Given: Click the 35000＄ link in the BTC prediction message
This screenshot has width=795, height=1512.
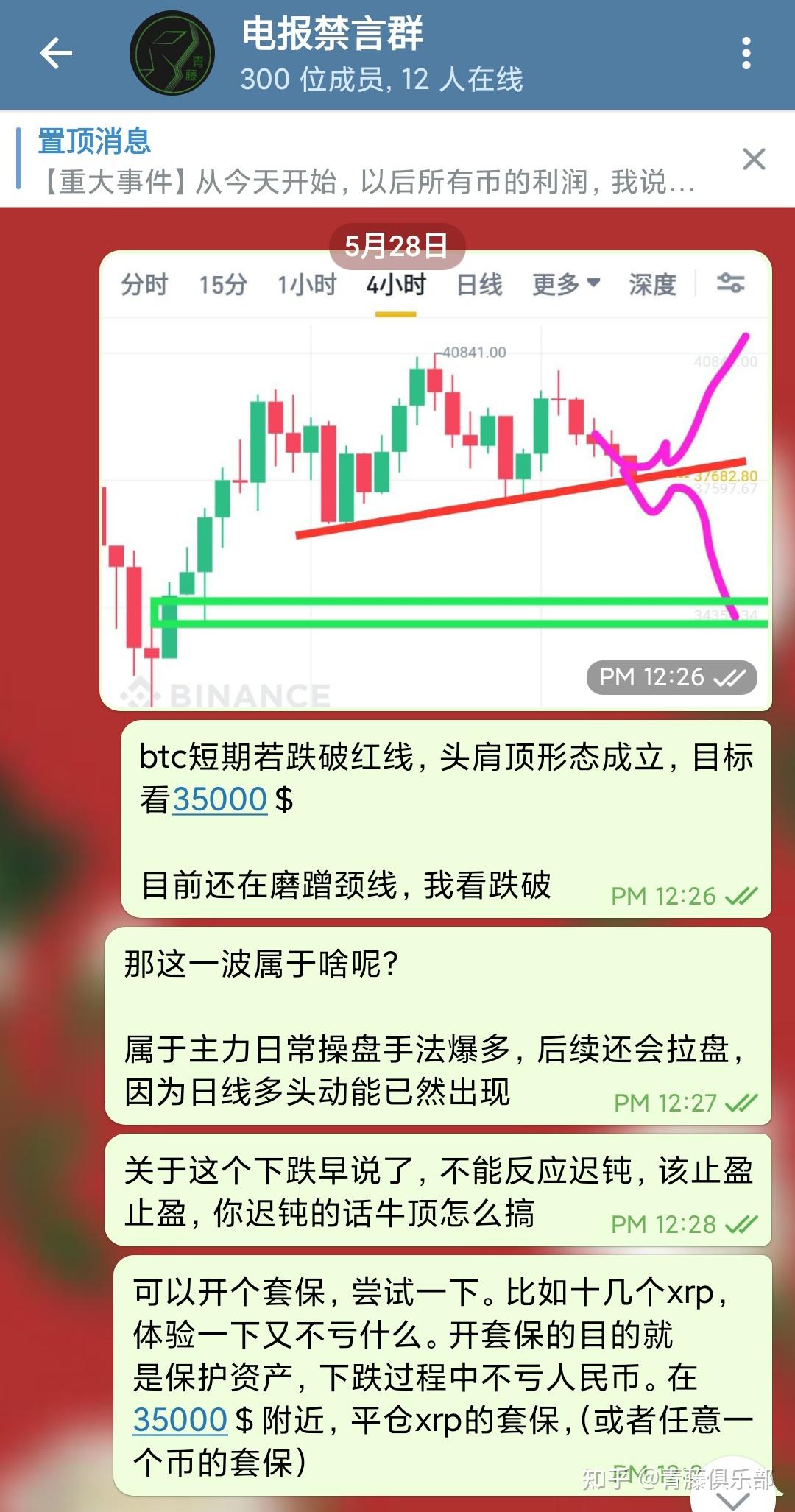Looking at the screenshot, I should tap(220, 801).
